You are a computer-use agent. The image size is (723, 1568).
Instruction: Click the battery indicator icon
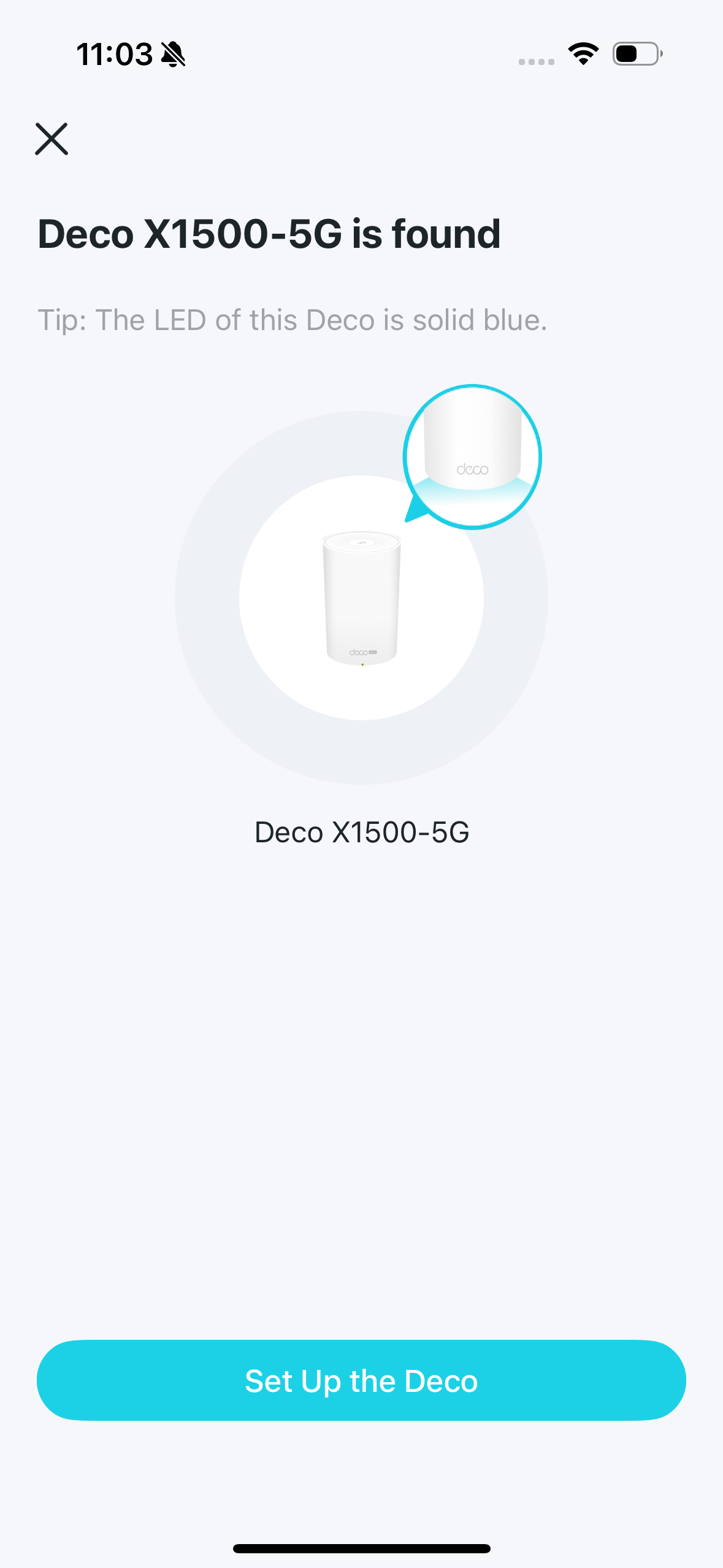[x=636, y=54]
